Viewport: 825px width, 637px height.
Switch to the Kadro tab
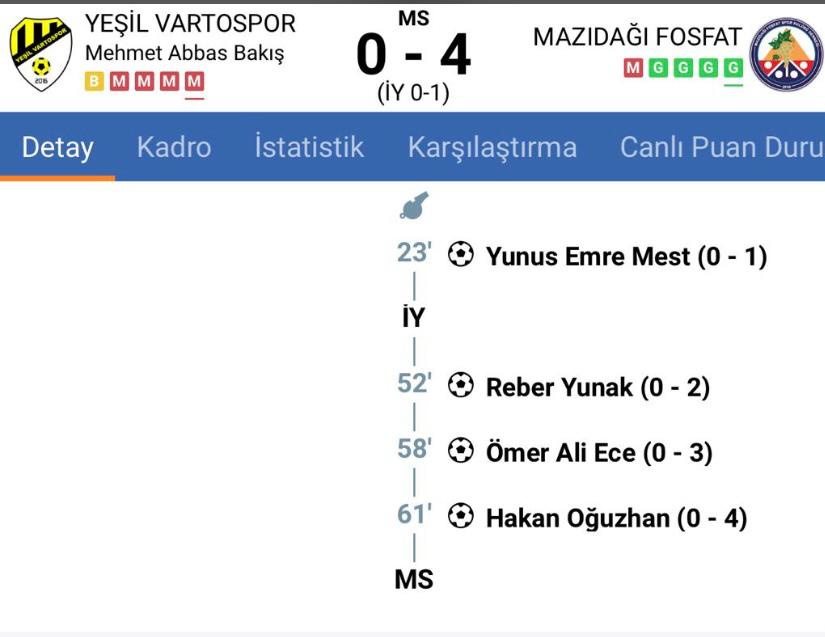[x=174, y=148]
